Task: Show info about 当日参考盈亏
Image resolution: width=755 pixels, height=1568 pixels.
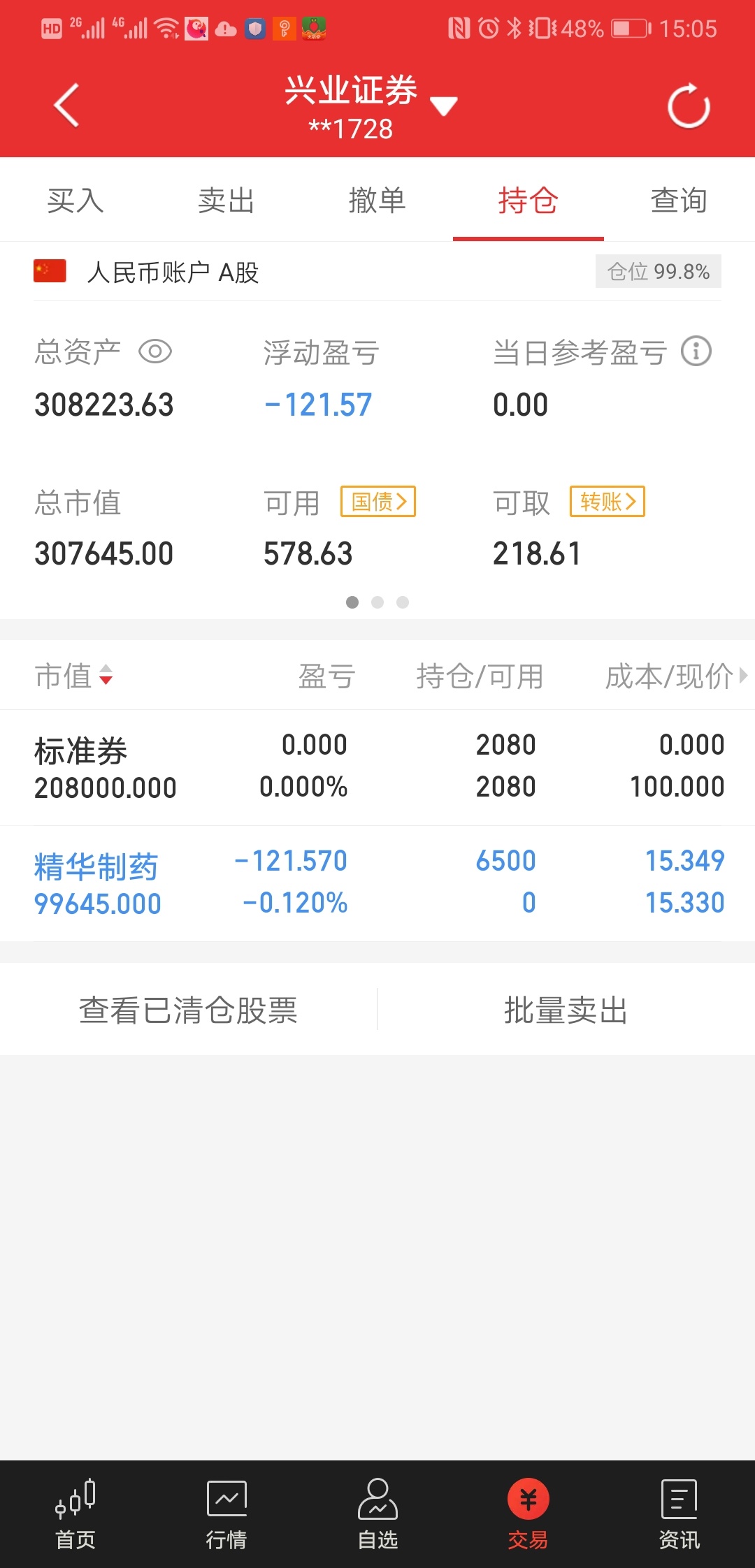Action: [x=696, y=351]
